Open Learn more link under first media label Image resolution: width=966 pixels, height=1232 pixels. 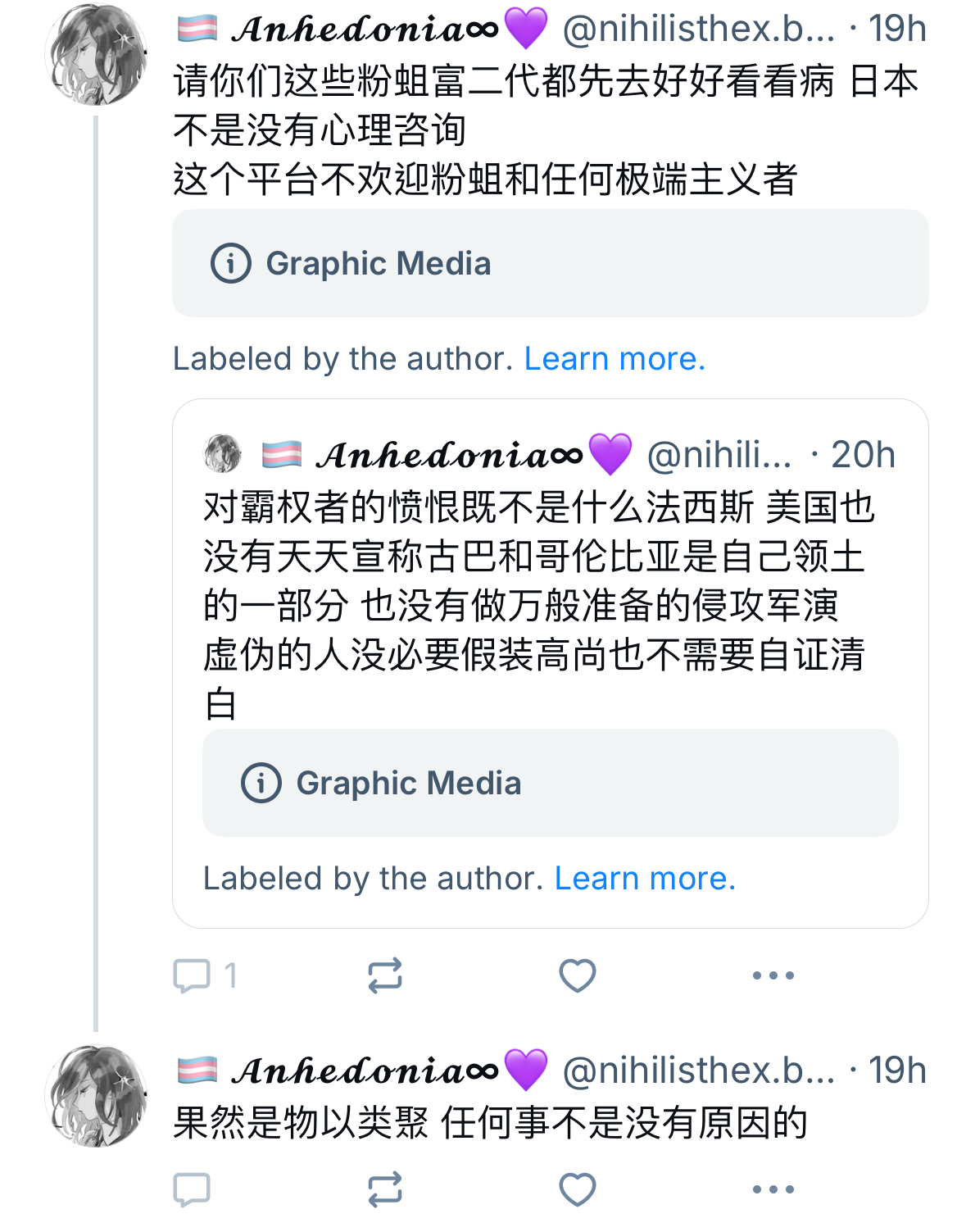(x=615, y=359)
